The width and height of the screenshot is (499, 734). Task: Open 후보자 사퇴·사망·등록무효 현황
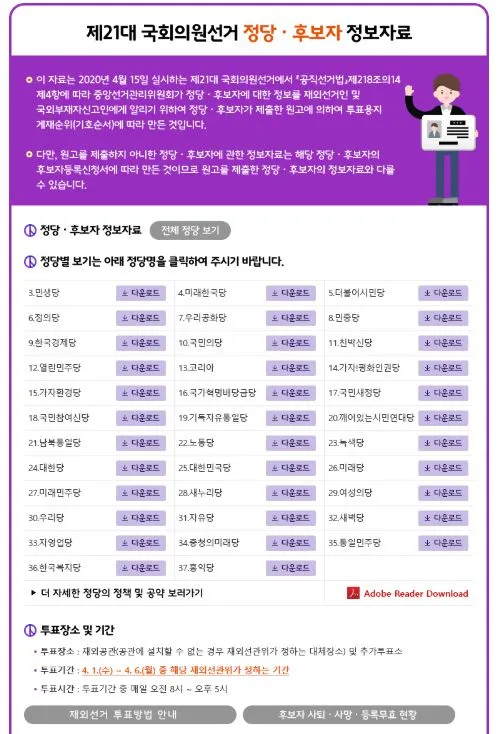point(348,715)
